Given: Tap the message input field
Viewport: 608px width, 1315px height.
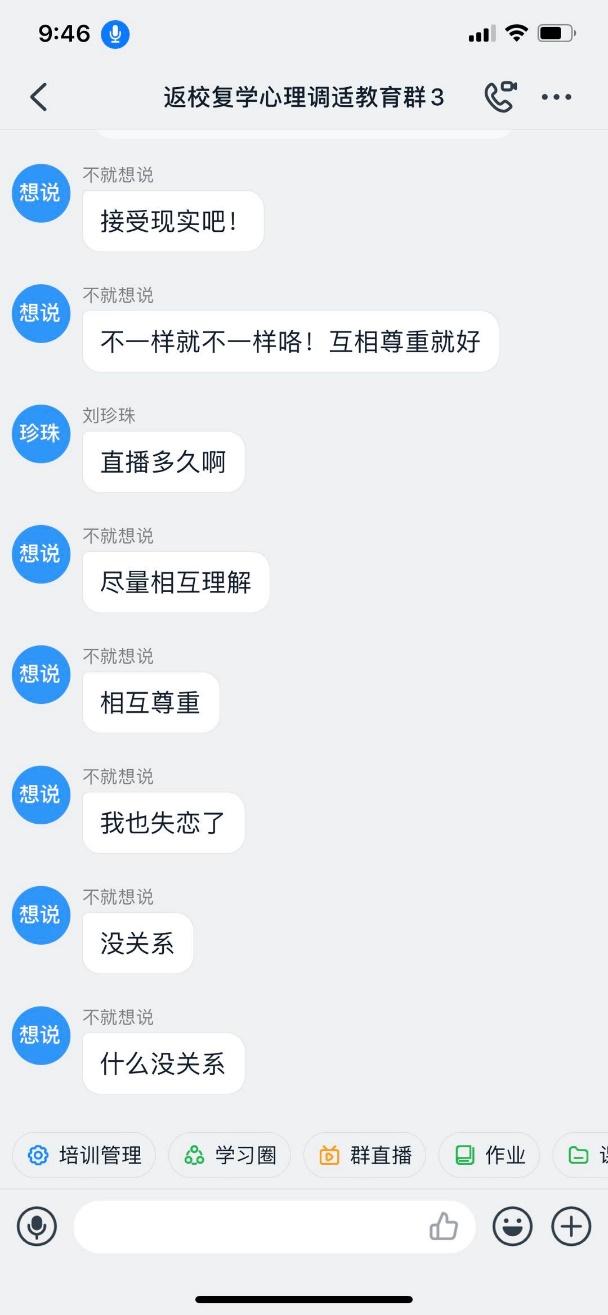Looking at the screenshot, I should (x=250, y=1226).
